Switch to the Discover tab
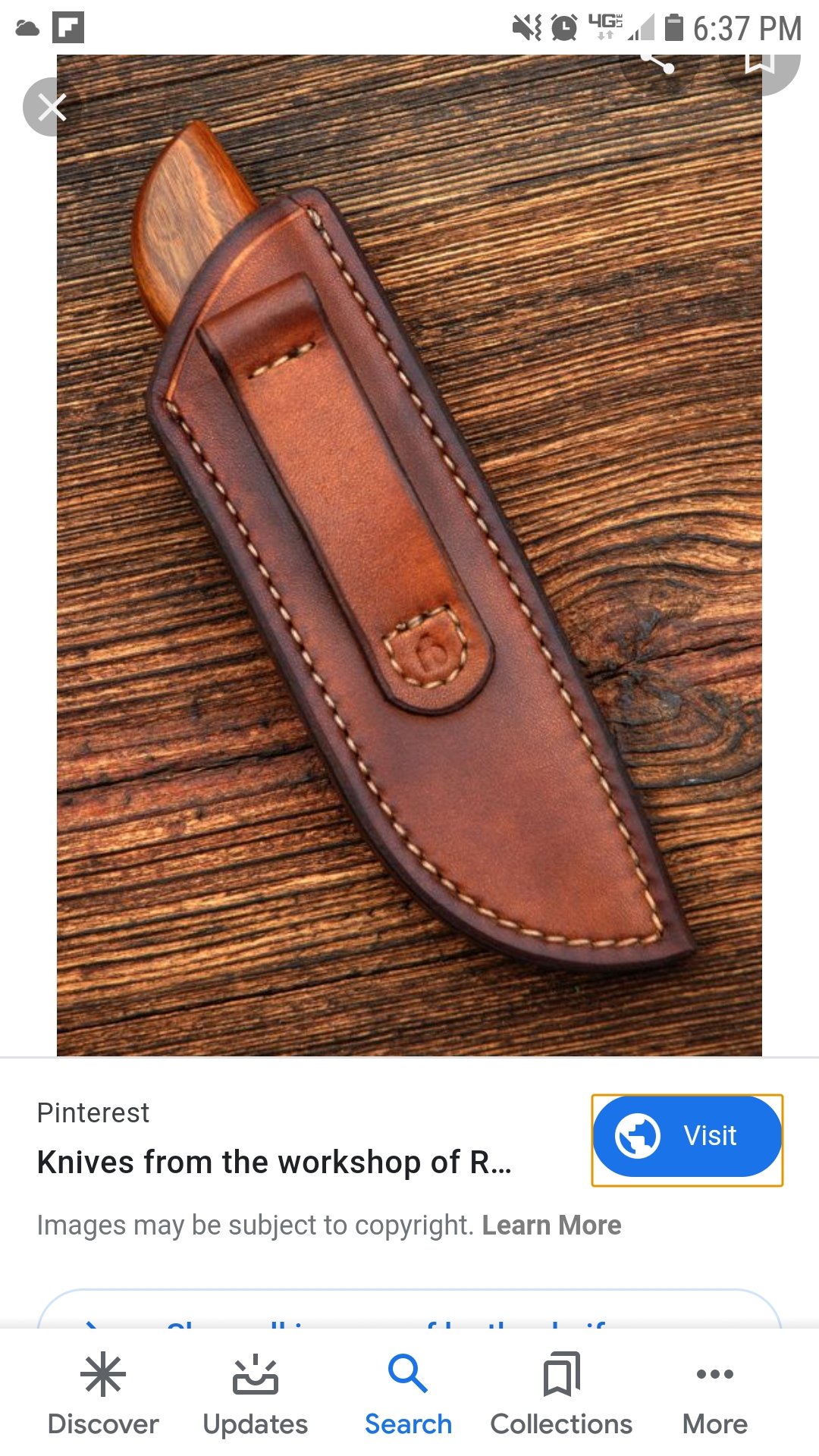The width and height of the screenshot is (819, 1456). (x=103, y=1394)
